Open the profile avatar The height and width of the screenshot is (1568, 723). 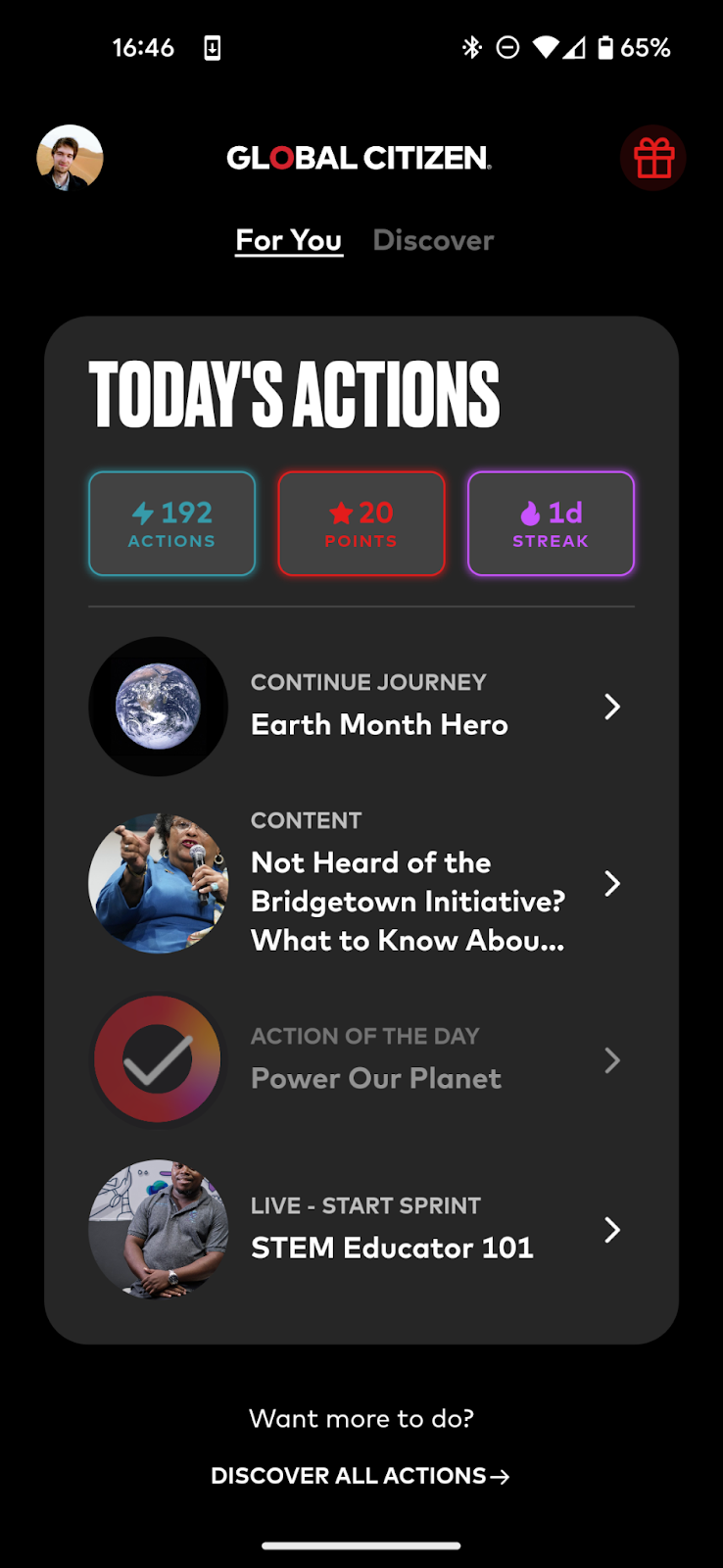[70, 158]
